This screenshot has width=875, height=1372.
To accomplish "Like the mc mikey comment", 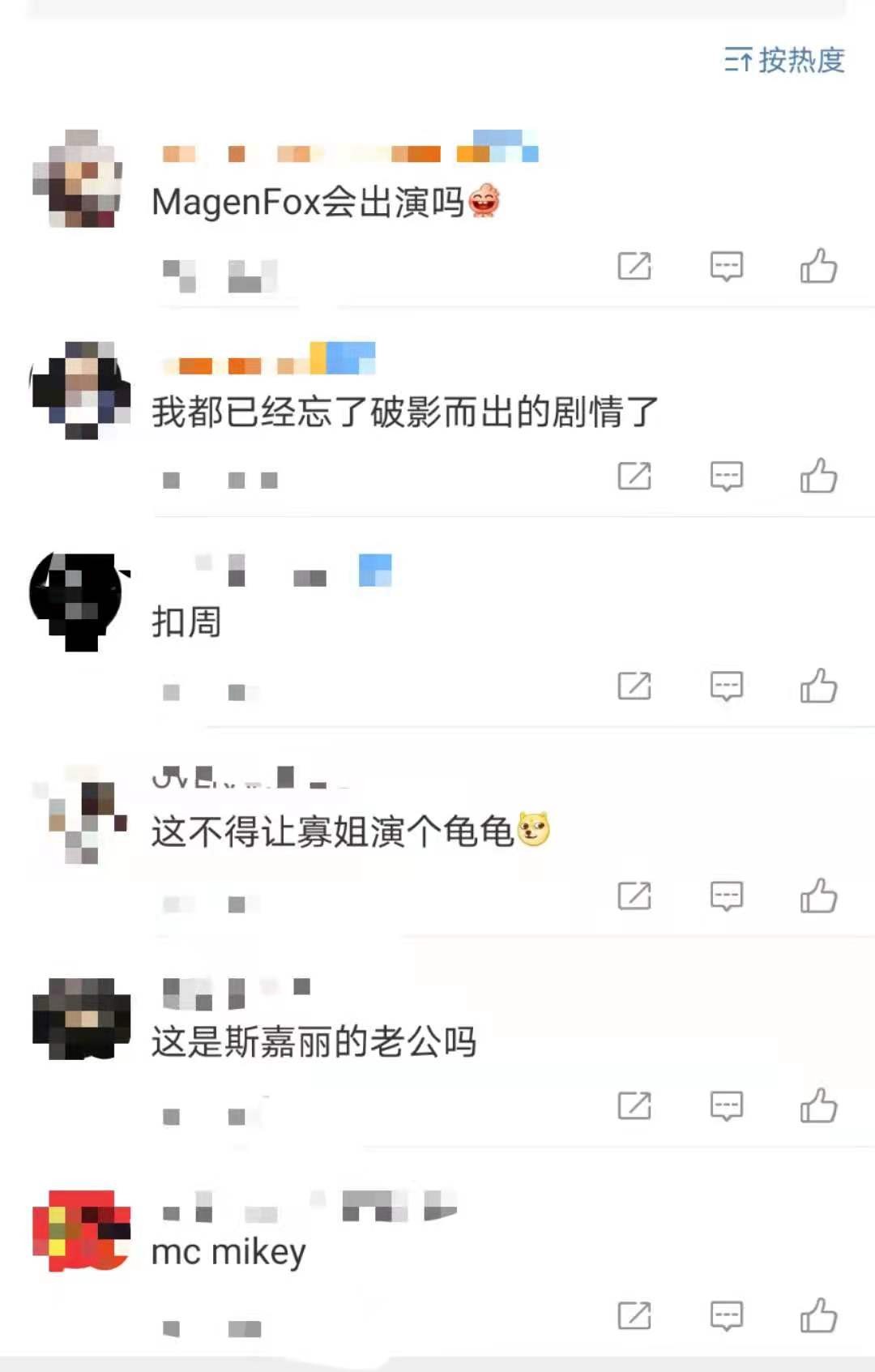I will 818,1315.
